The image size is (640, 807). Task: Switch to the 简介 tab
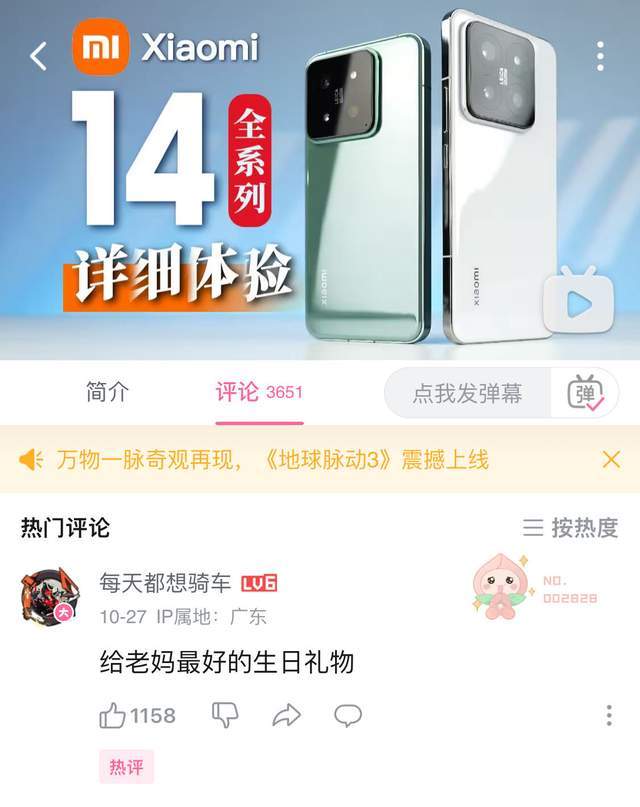(x=108, y=393)
